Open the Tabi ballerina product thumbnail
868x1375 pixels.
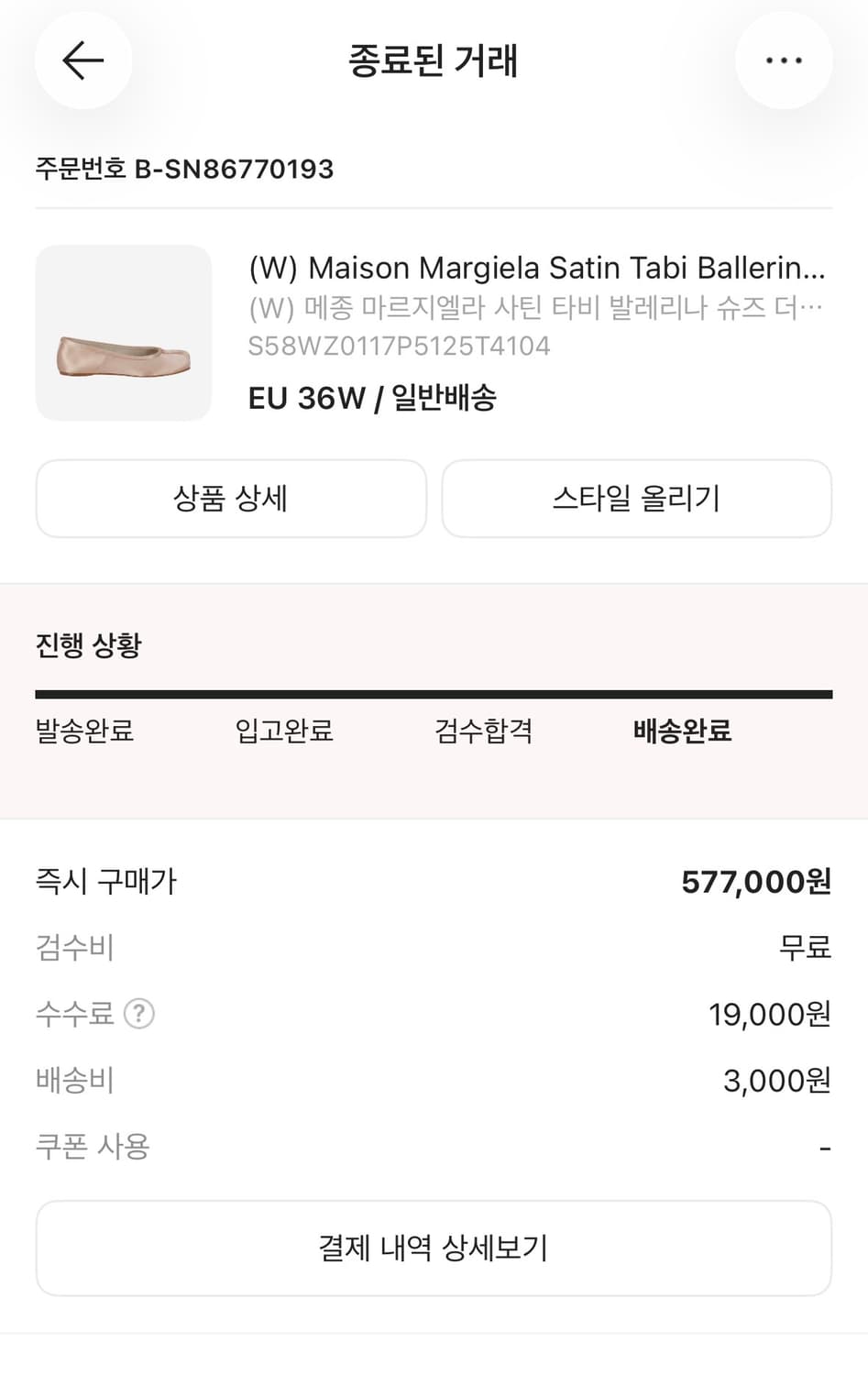tap(123, 333)
